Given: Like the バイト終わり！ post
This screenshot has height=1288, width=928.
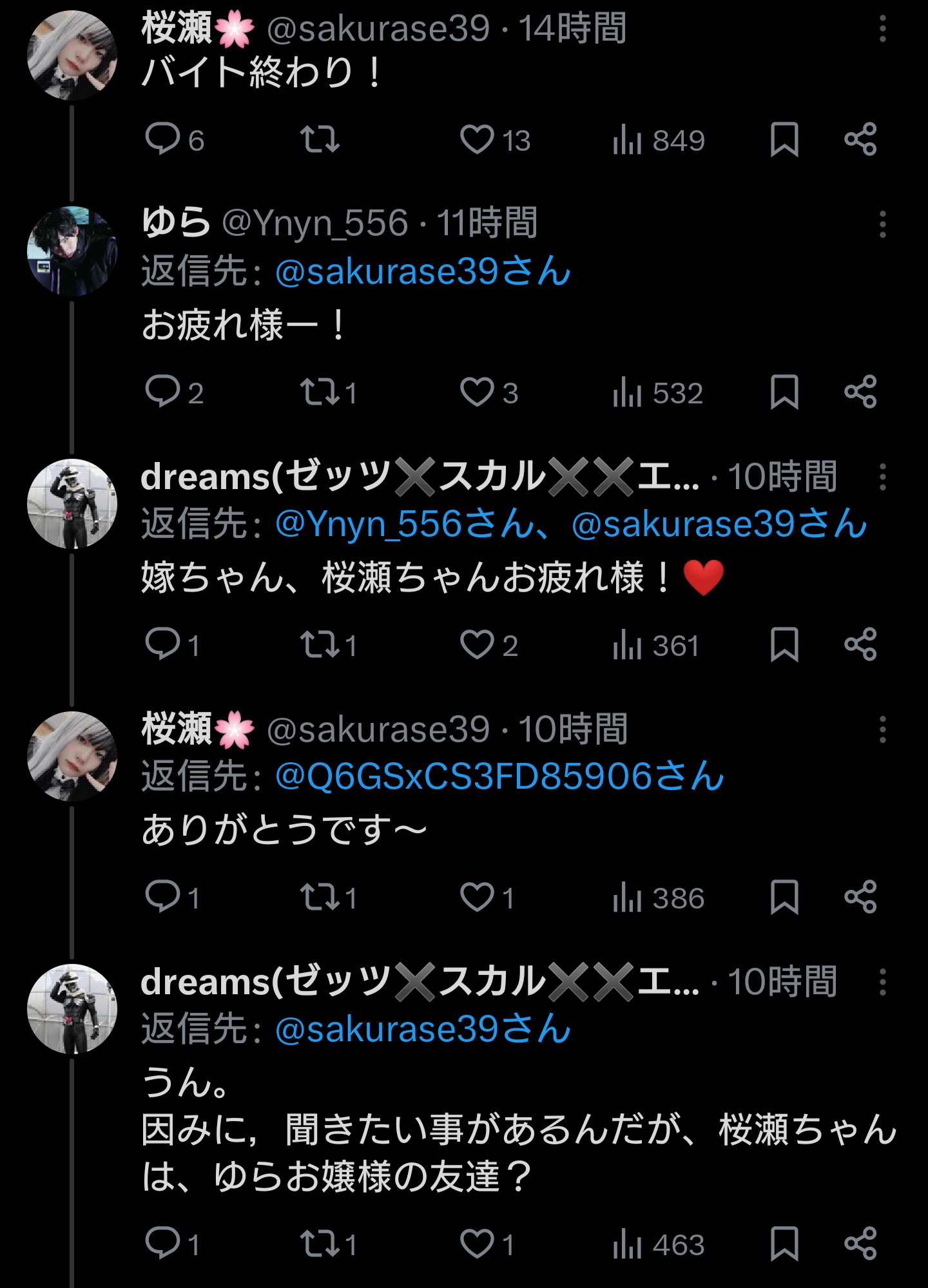Looking at the screenshot, I should tap(478, 140).
